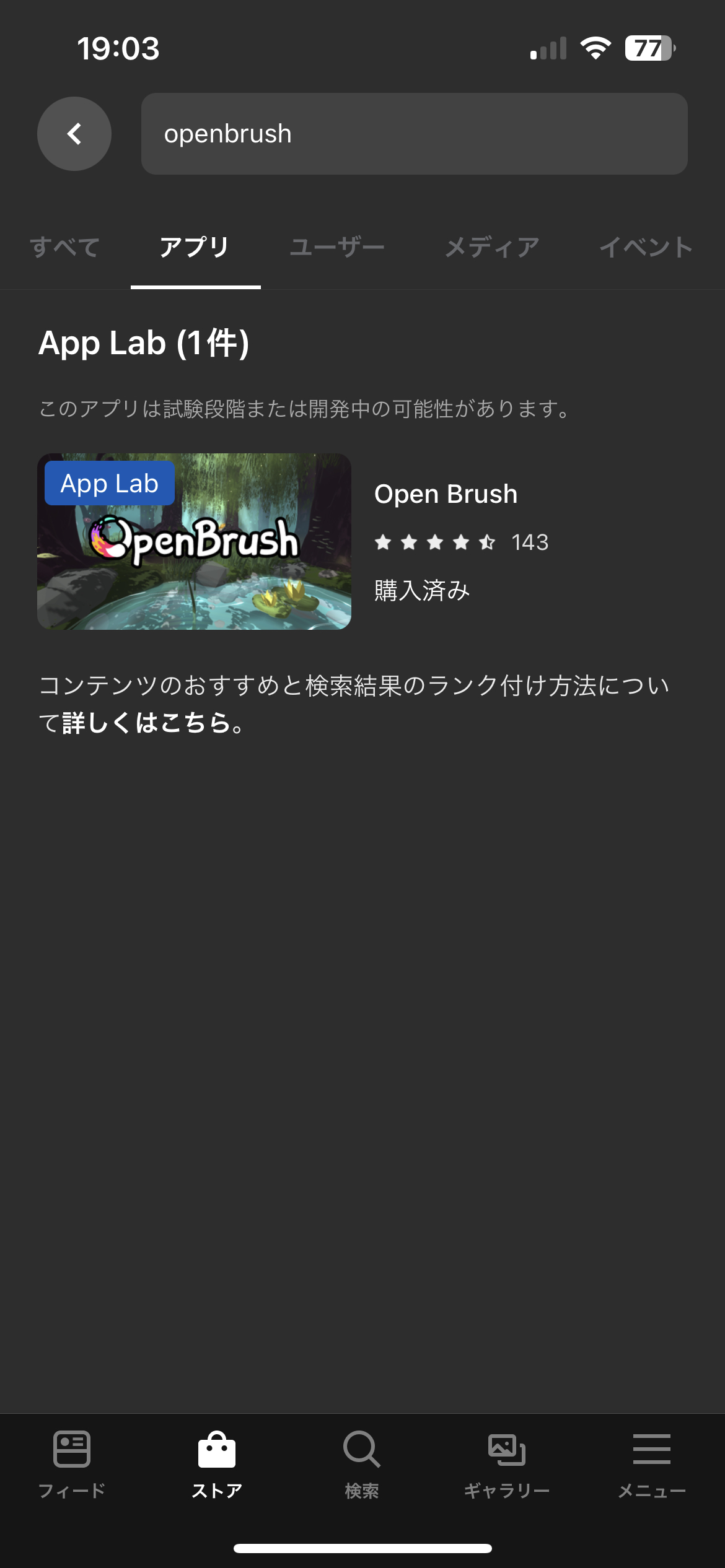The width and height of the screenshot is (725, 1568).
Task: Open the メディア tab
Action: coord(493,247)
